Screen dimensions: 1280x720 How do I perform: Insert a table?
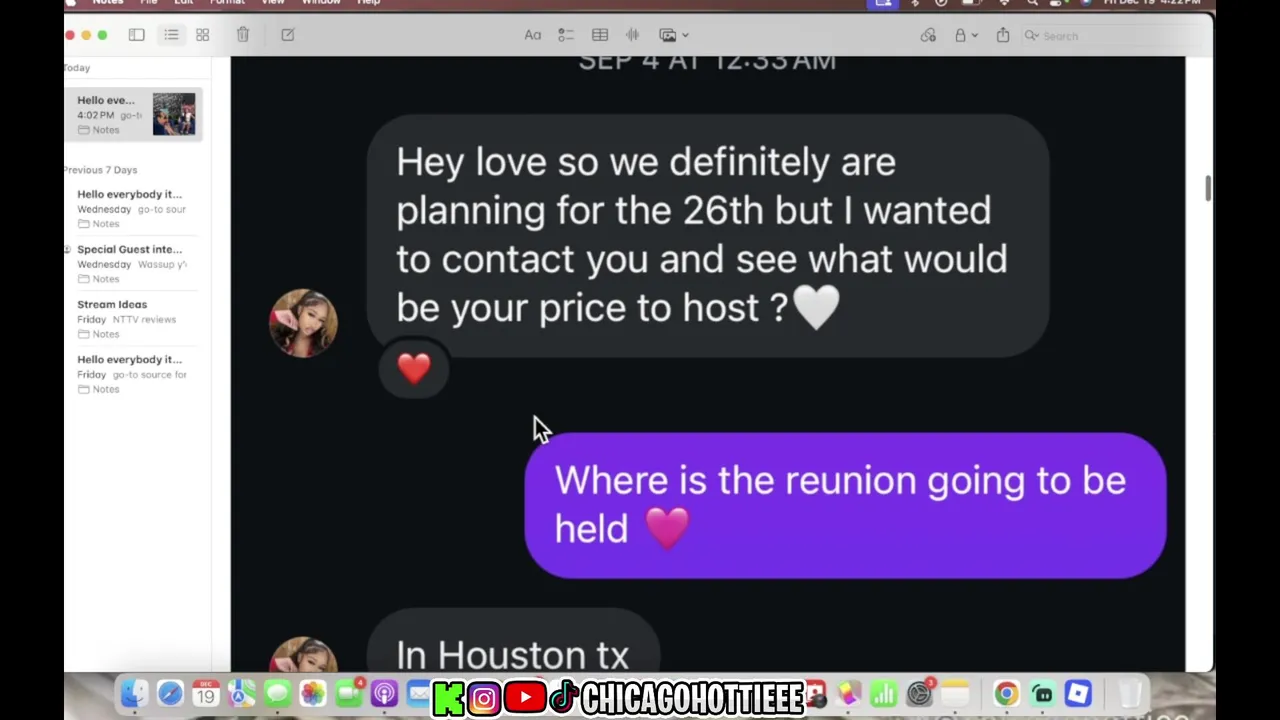point(600,35)
